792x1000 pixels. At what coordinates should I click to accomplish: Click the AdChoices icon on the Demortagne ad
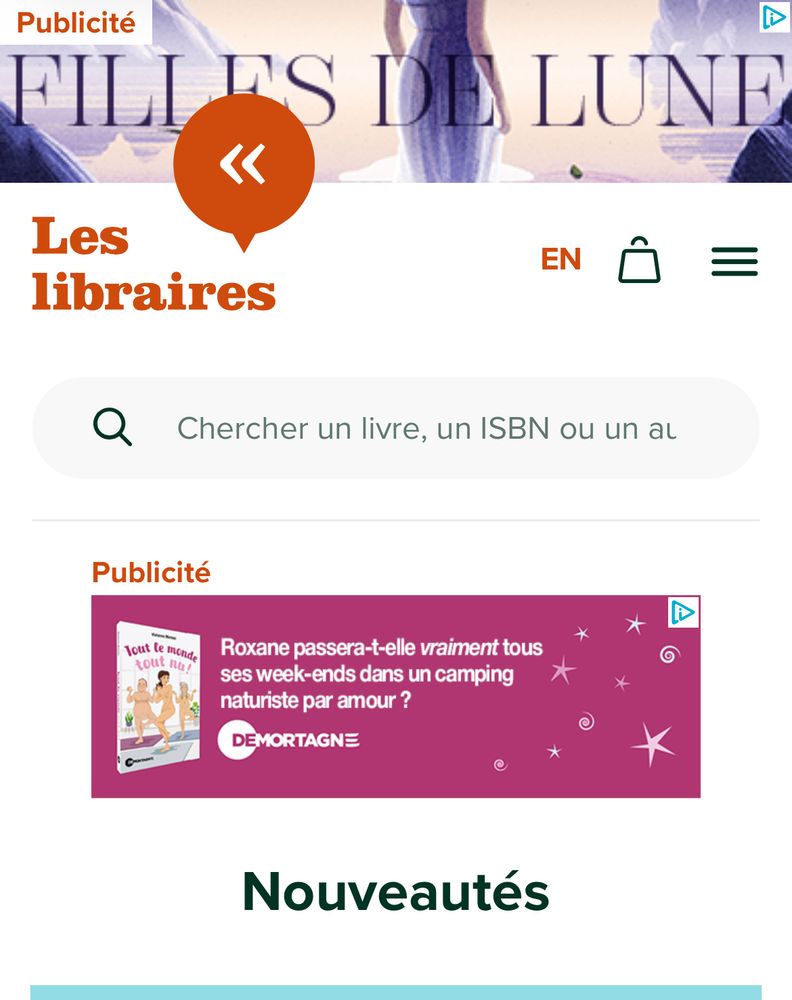pos(682,613)
